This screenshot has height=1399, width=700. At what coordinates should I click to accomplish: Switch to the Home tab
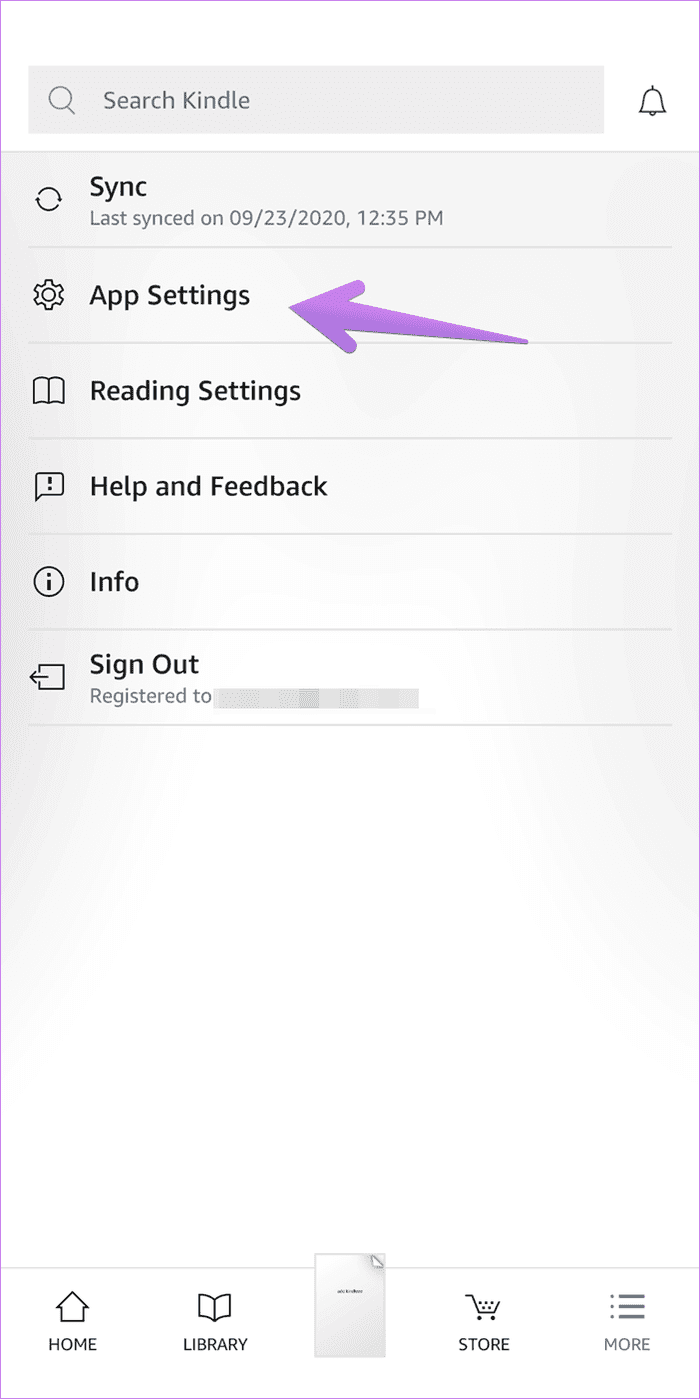coord(72,1322)
